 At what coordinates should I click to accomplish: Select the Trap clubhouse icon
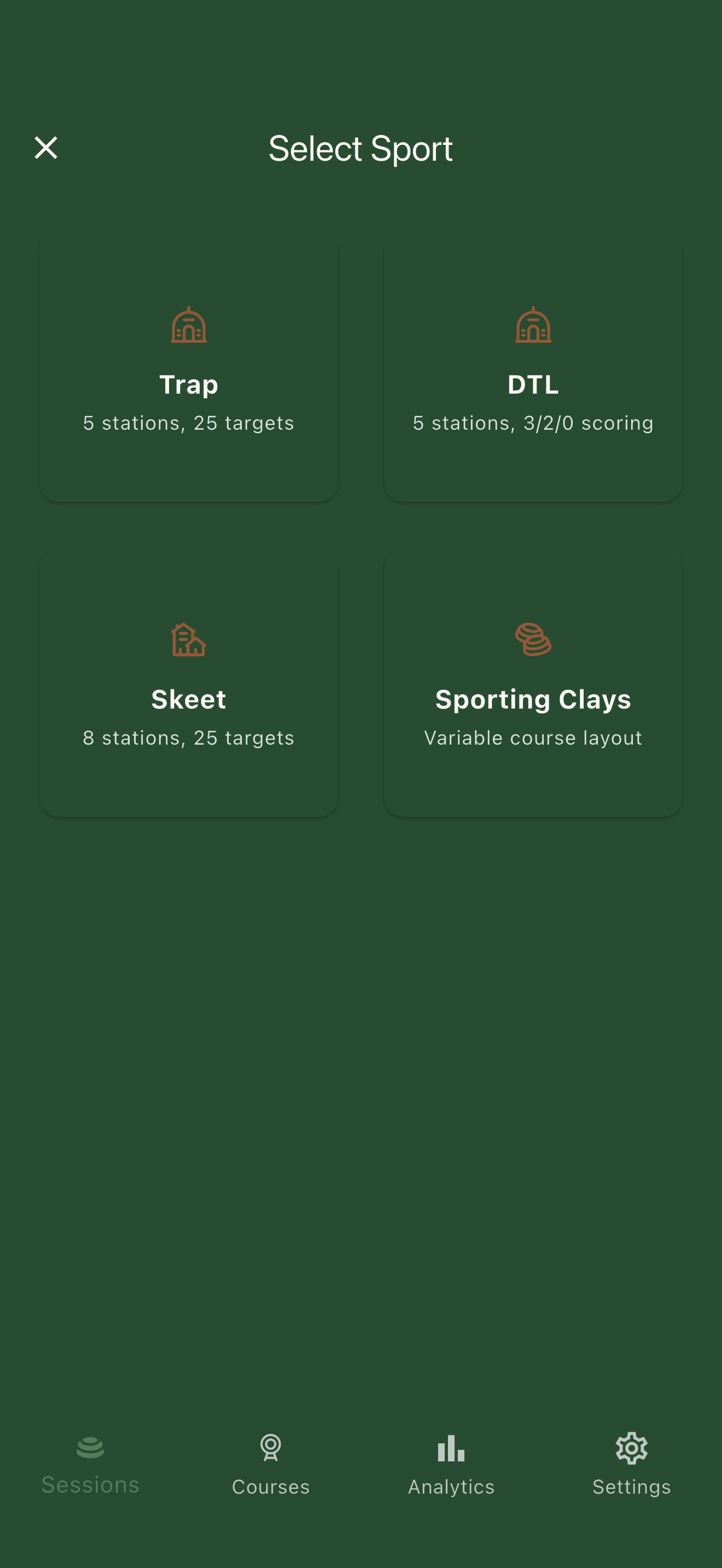188,327
